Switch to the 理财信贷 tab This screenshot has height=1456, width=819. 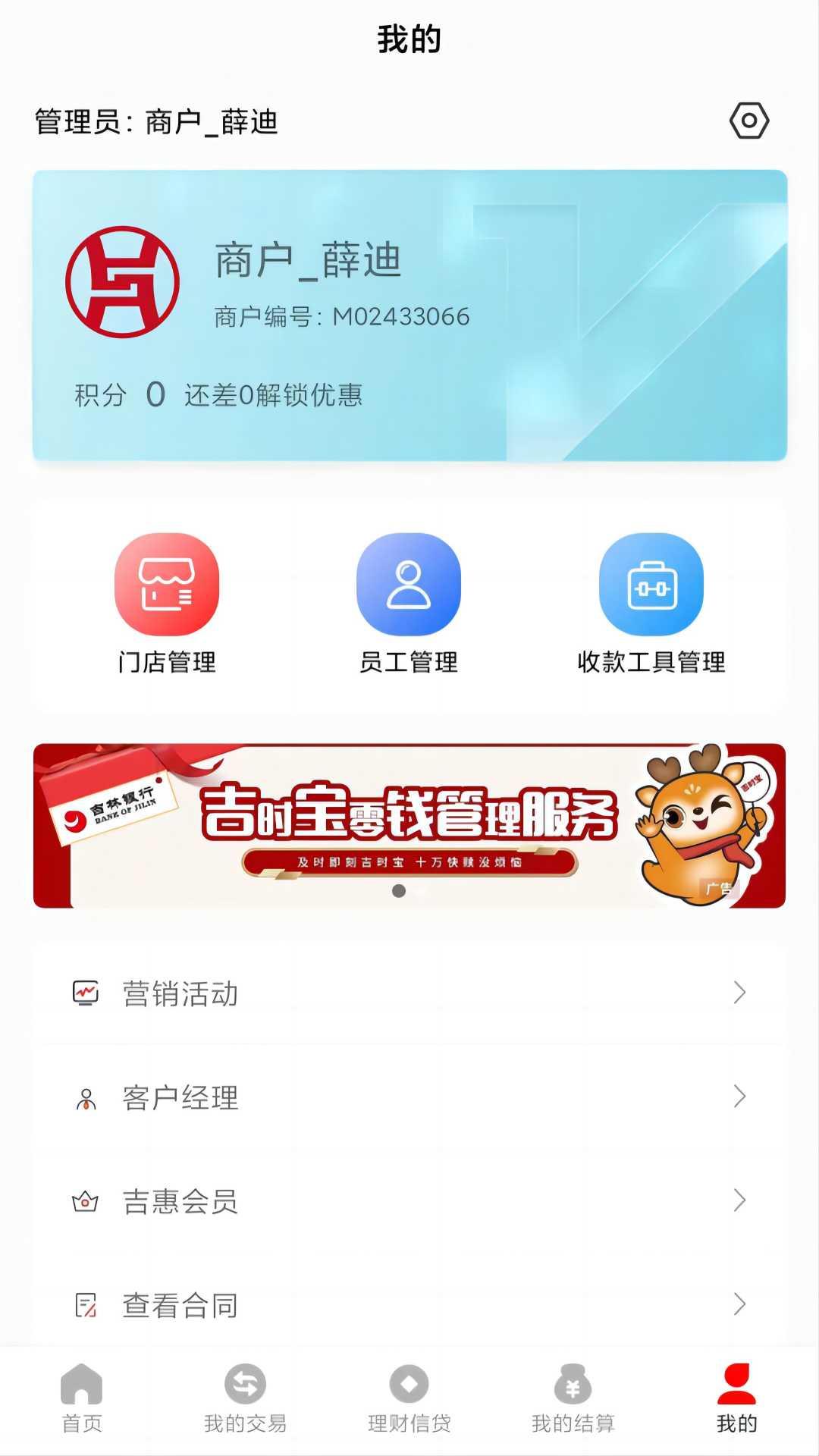[409, 1398]
